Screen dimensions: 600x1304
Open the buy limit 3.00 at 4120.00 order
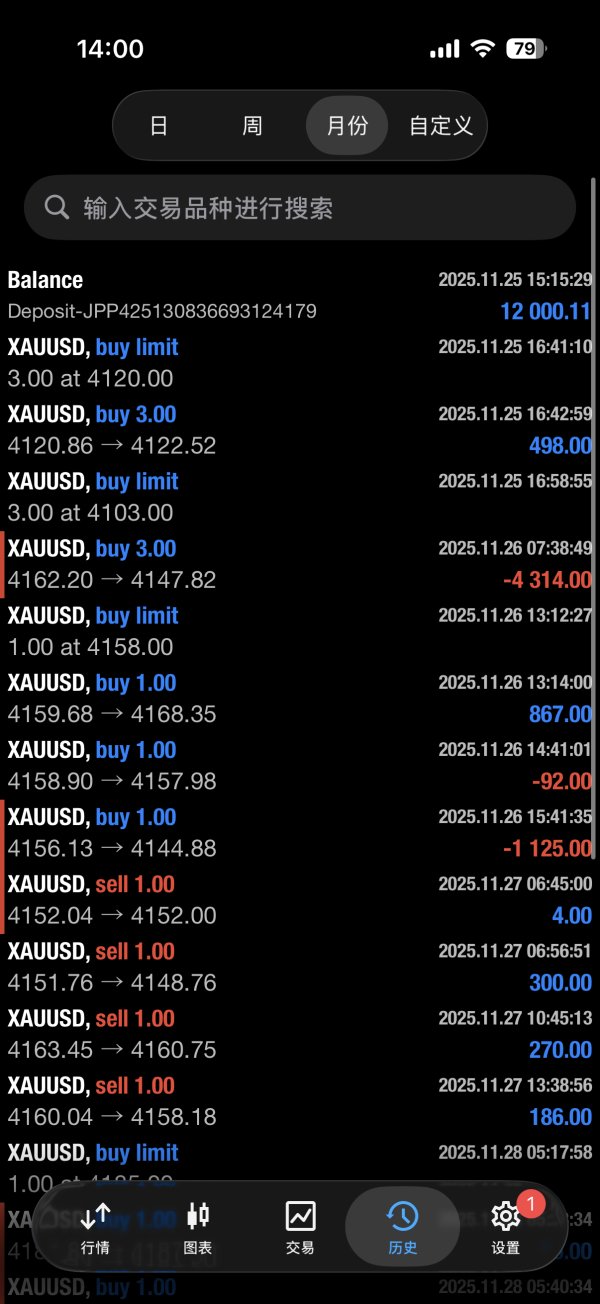(300, 363)
